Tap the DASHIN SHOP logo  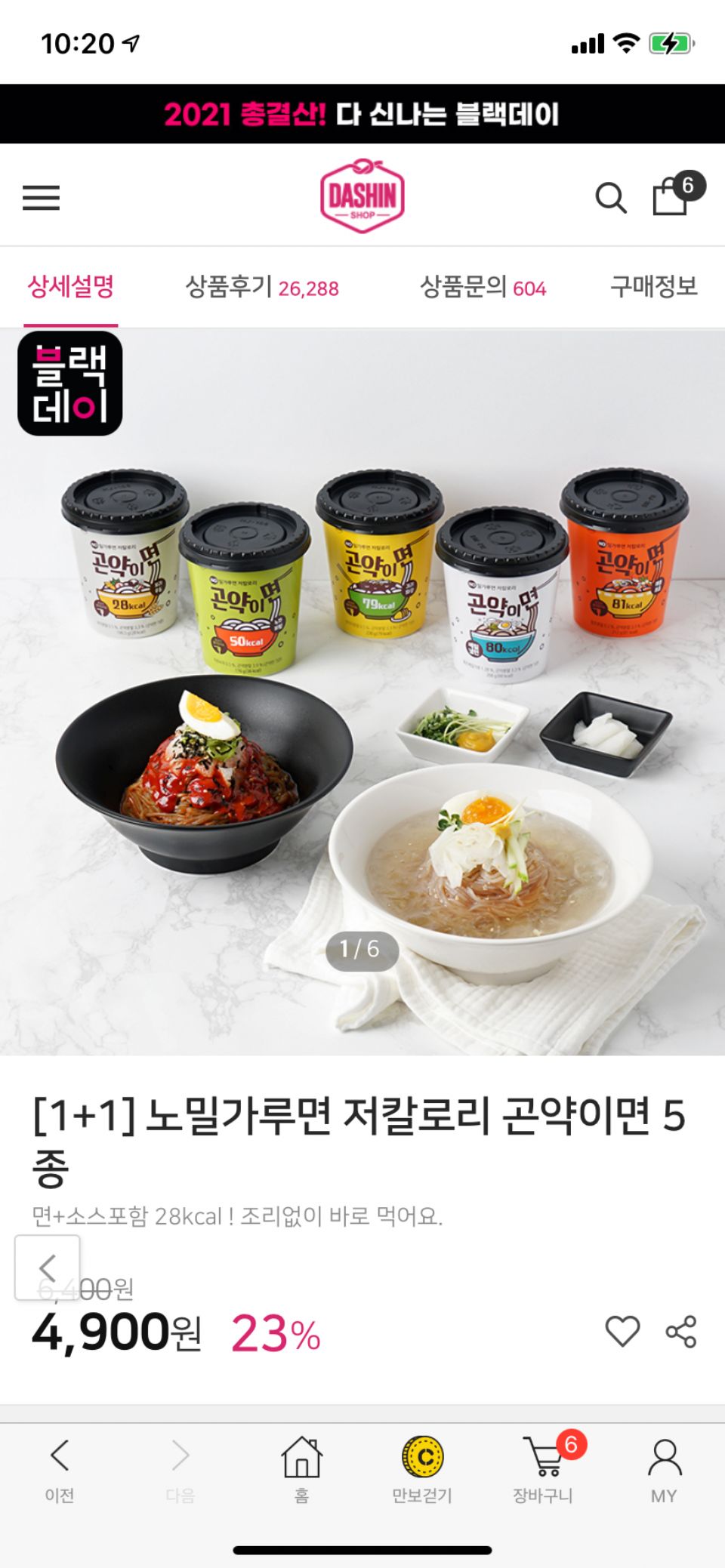click(x=362, y=196)
